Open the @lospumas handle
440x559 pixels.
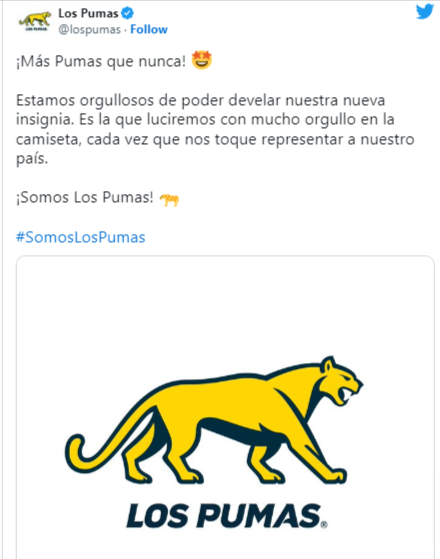[89, 30]
